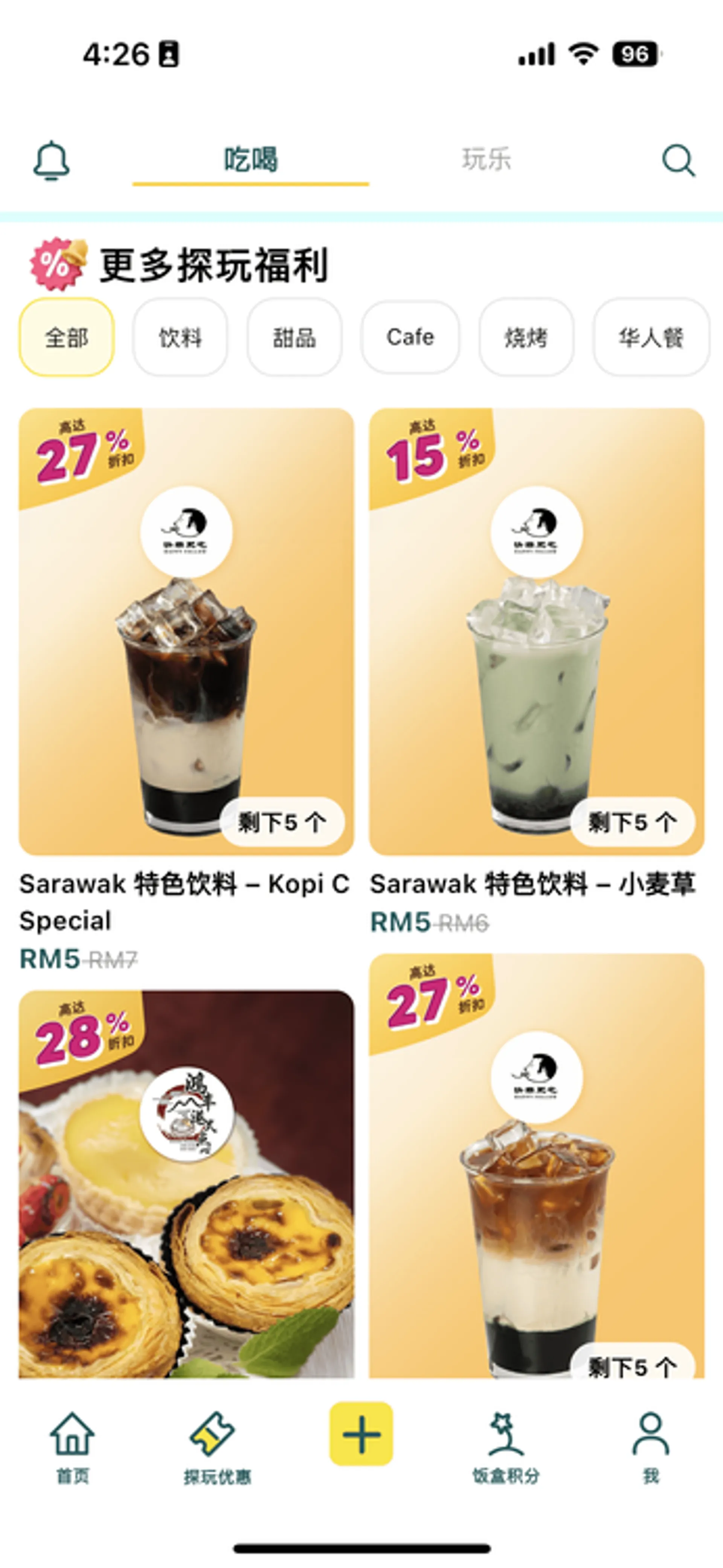Screen dimensions: 723x1568
Task: Select the 吃喝 top tab
Action: (x=251, y=160)
